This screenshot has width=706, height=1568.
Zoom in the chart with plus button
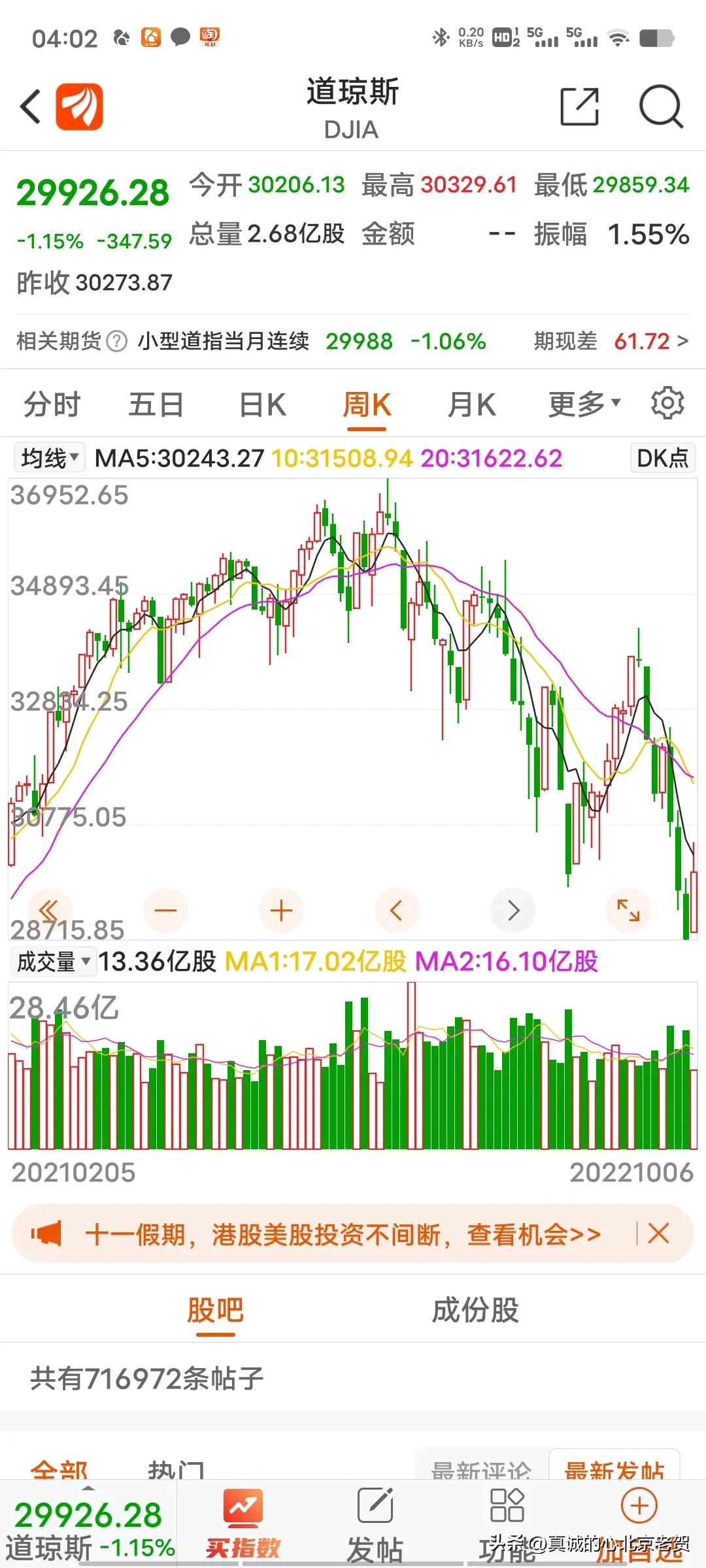pos(281,910)
